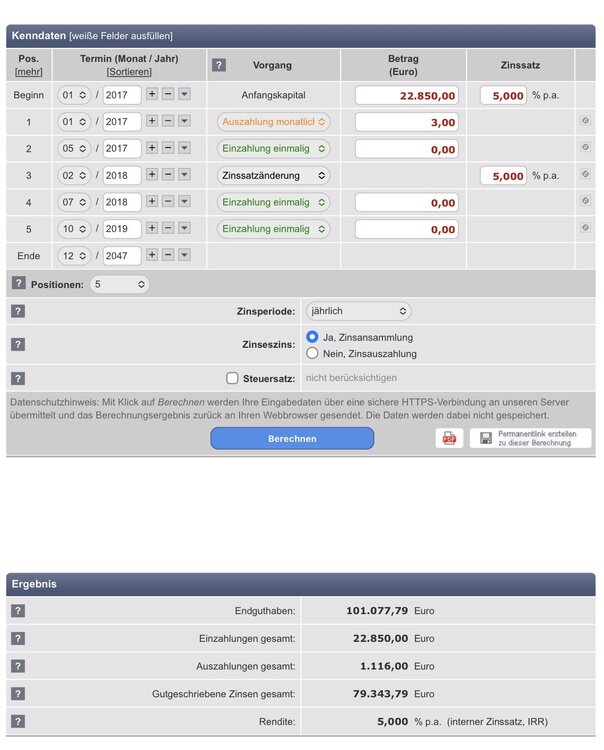Image resolution: width=604 pixels, height=750 pixels.
Task: Increase the date in Beginn row with plus
Action: tap(152, 95)
